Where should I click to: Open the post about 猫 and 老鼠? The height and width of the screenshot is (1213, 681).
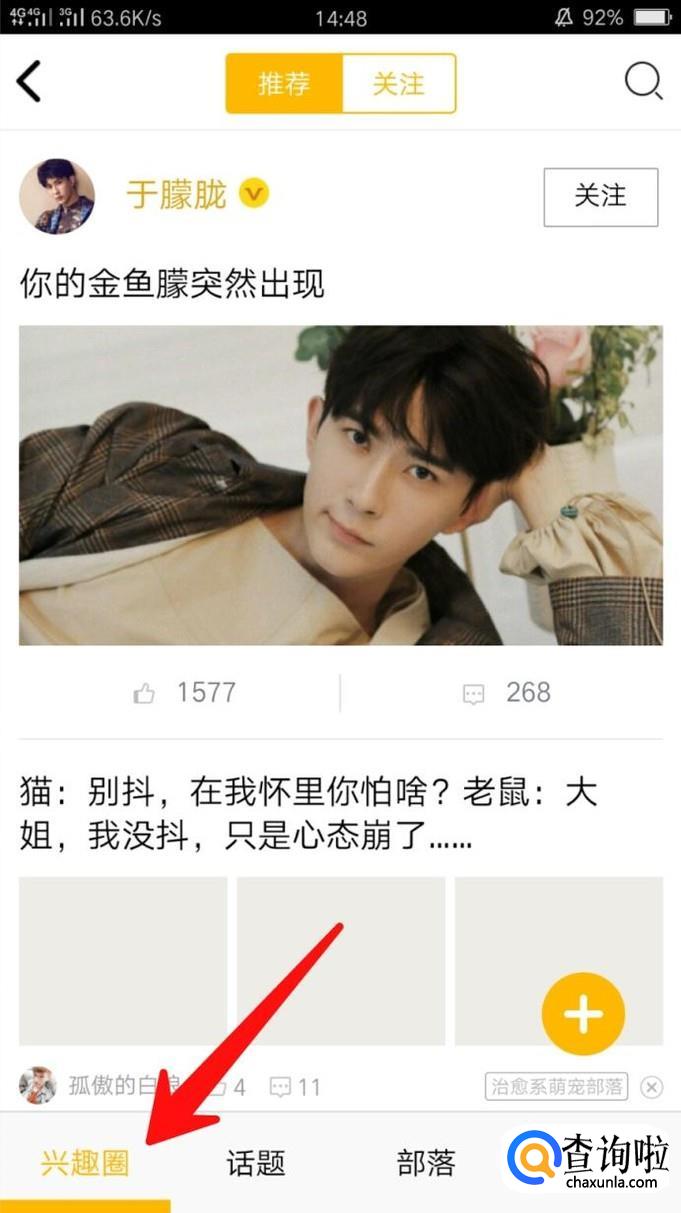click(308, 814)
